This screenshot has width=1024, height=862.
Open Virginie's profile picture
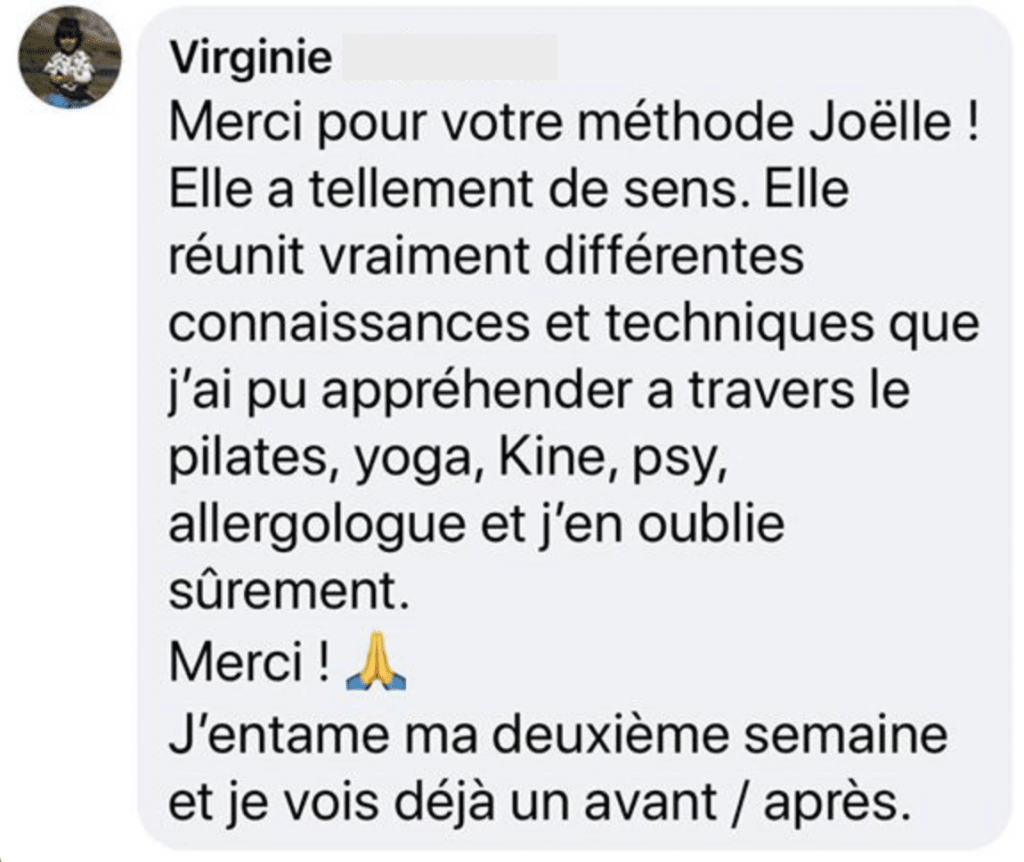[70, 59]
